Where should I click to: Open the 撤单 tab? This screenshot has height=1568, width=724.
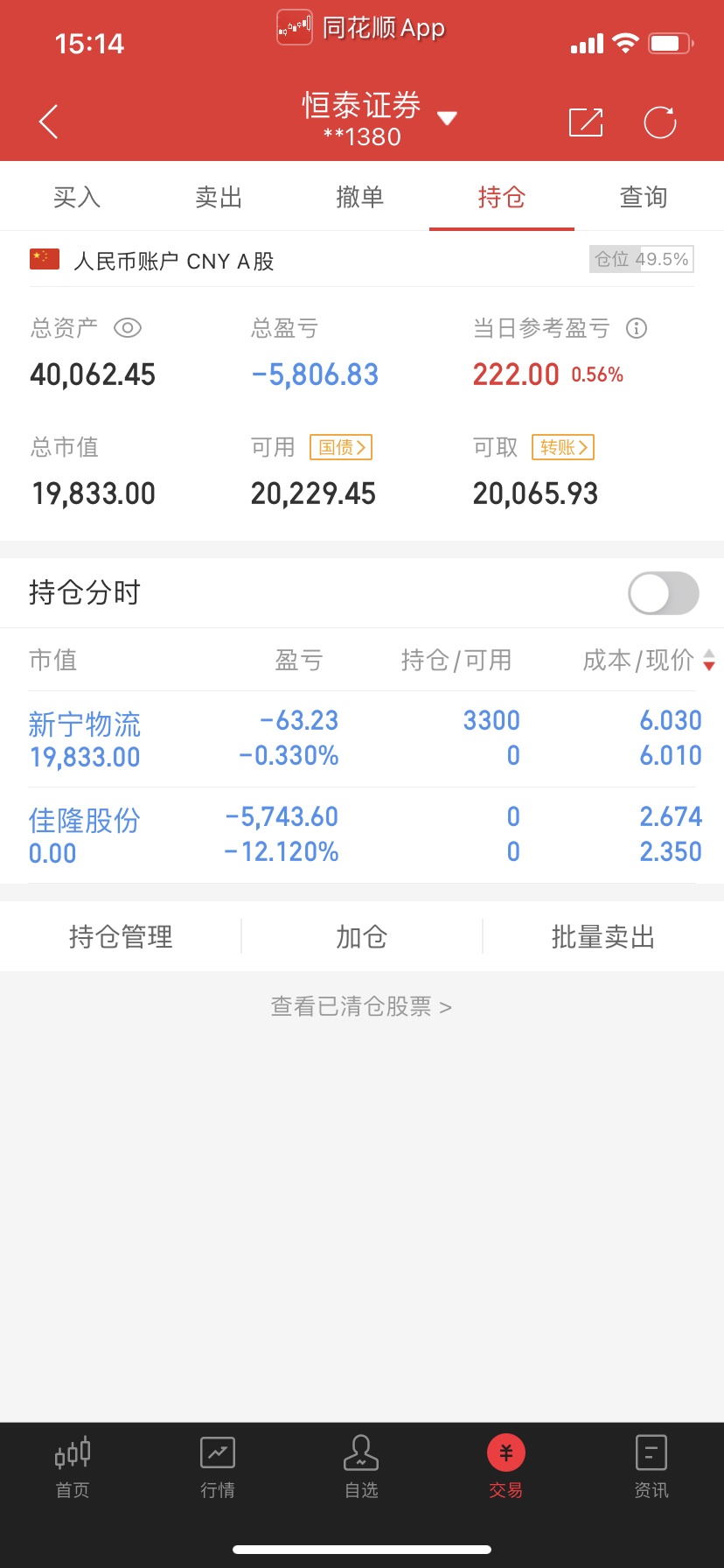point(360,197)
